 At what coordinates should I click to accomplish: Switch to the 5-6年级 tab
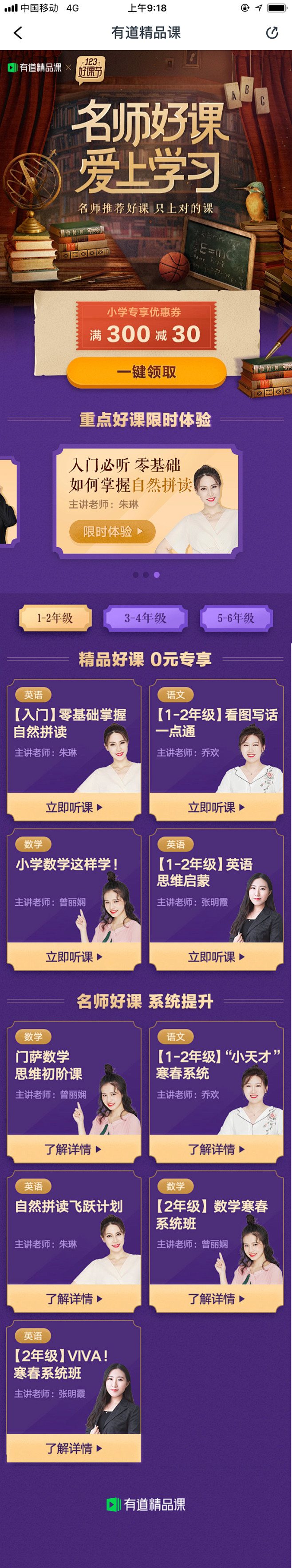(x=236, y=618)
